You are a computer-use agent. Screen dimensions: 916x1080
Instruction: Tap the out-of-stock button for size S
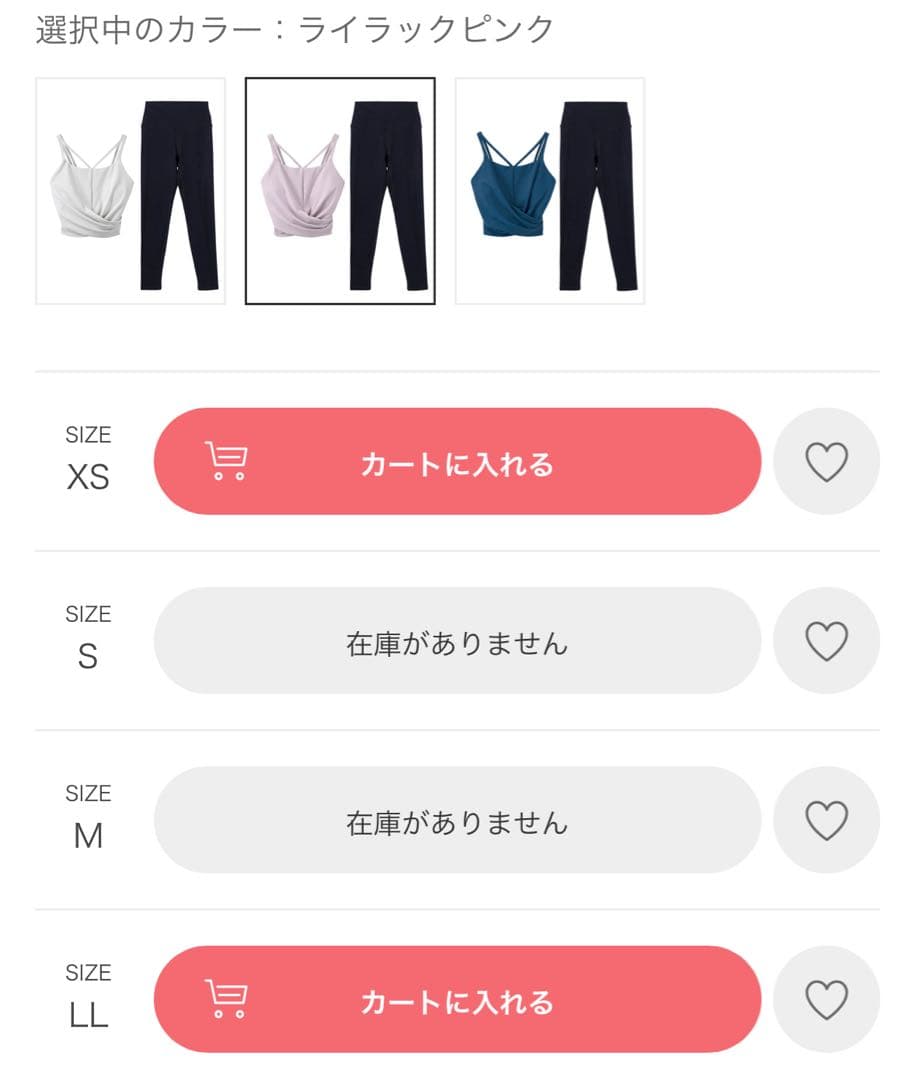click(457, 641)
